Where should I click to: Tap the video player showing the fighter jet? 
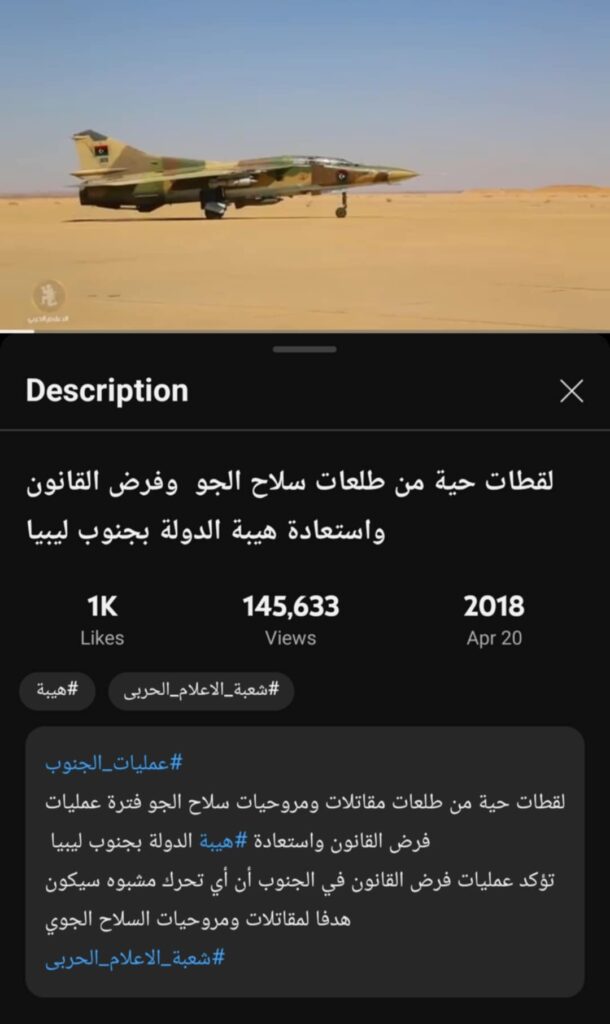coord(305,165)
